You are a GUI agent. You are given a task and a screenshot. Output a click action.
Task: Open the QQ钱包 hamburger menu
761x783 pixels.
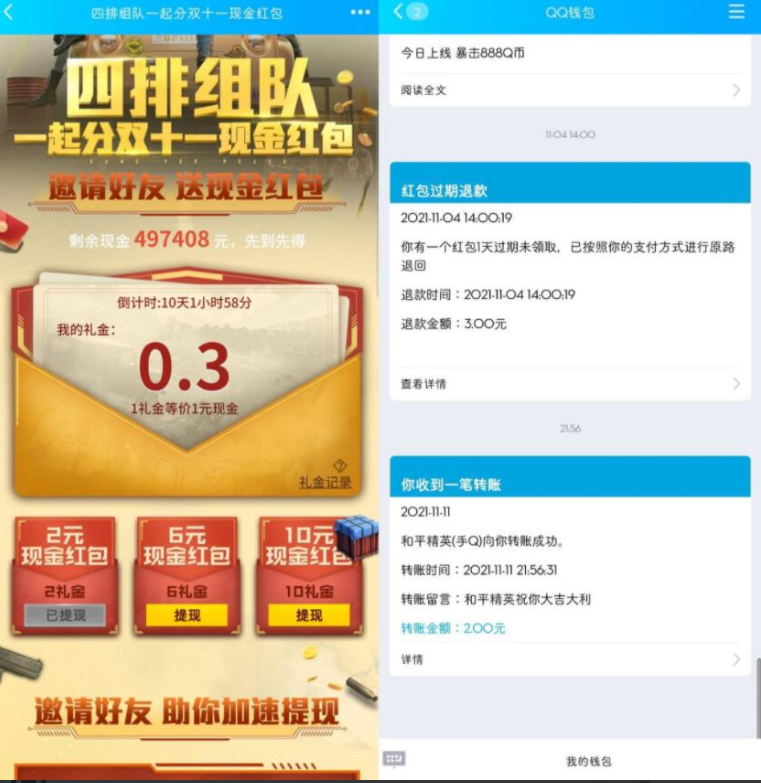pyautogui.click(x=736, y=12)
